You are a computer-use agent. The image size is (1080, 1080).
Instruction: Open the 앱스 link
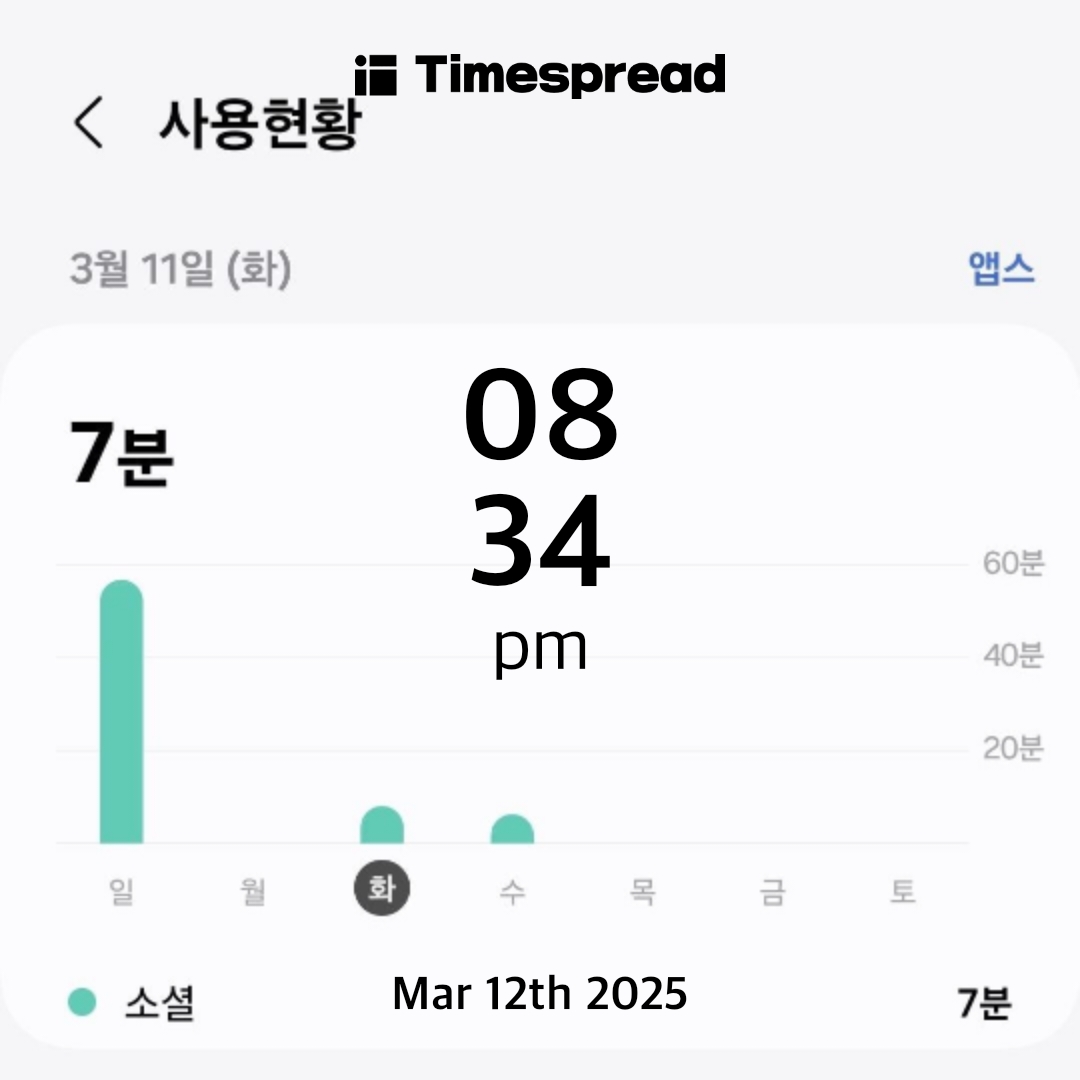[1001, 268]
